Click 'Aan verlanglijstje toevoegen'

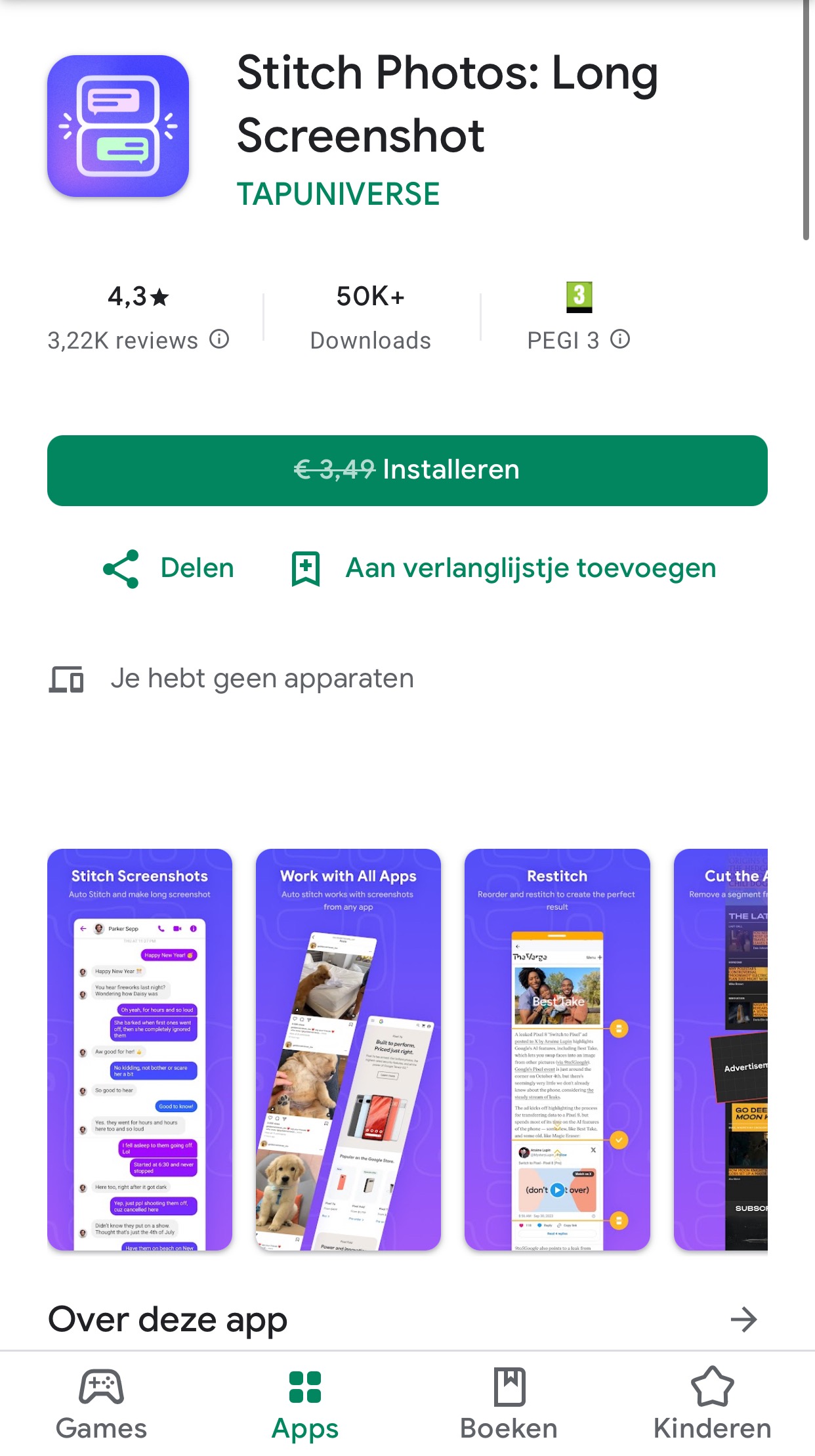530,568
